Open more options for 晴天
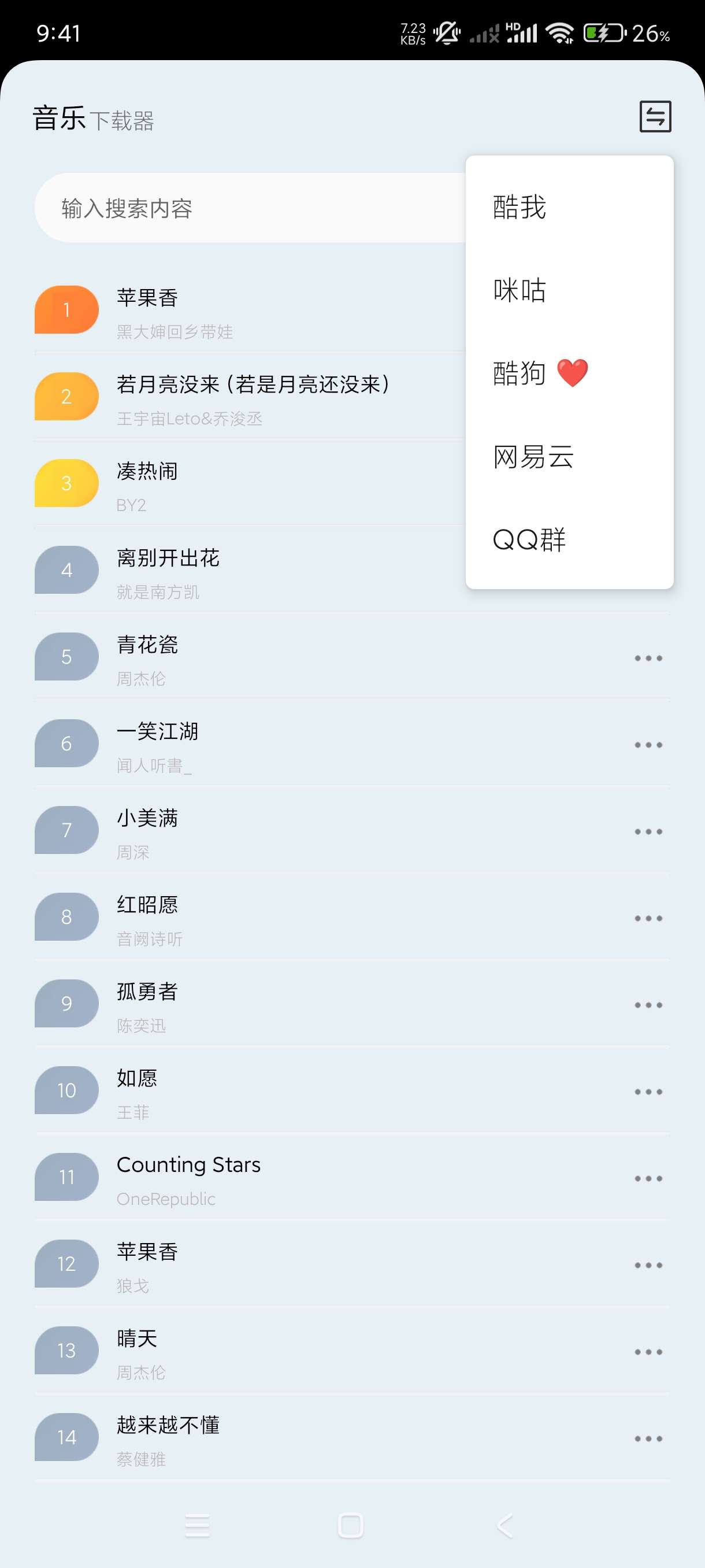Screen dimensions: 705x1568 [x=648, y=1352]
